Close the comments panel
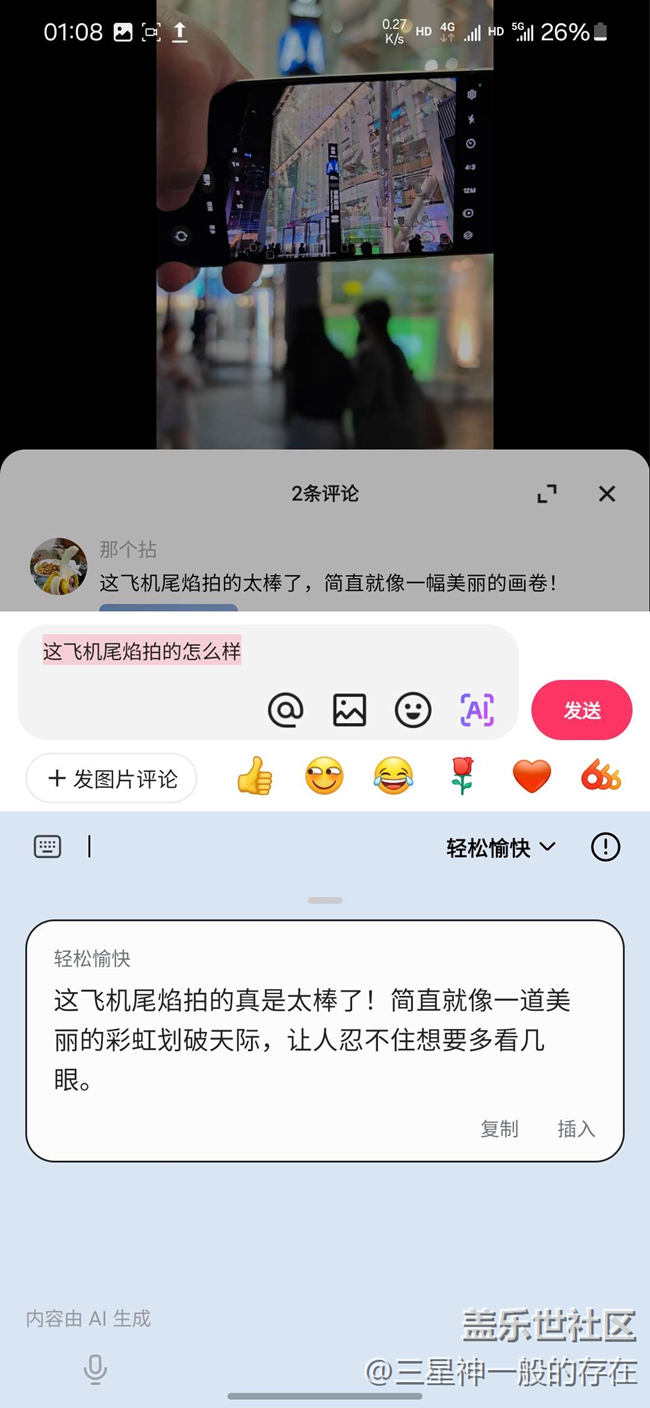 pyautogui.click(x=606, y=494)
